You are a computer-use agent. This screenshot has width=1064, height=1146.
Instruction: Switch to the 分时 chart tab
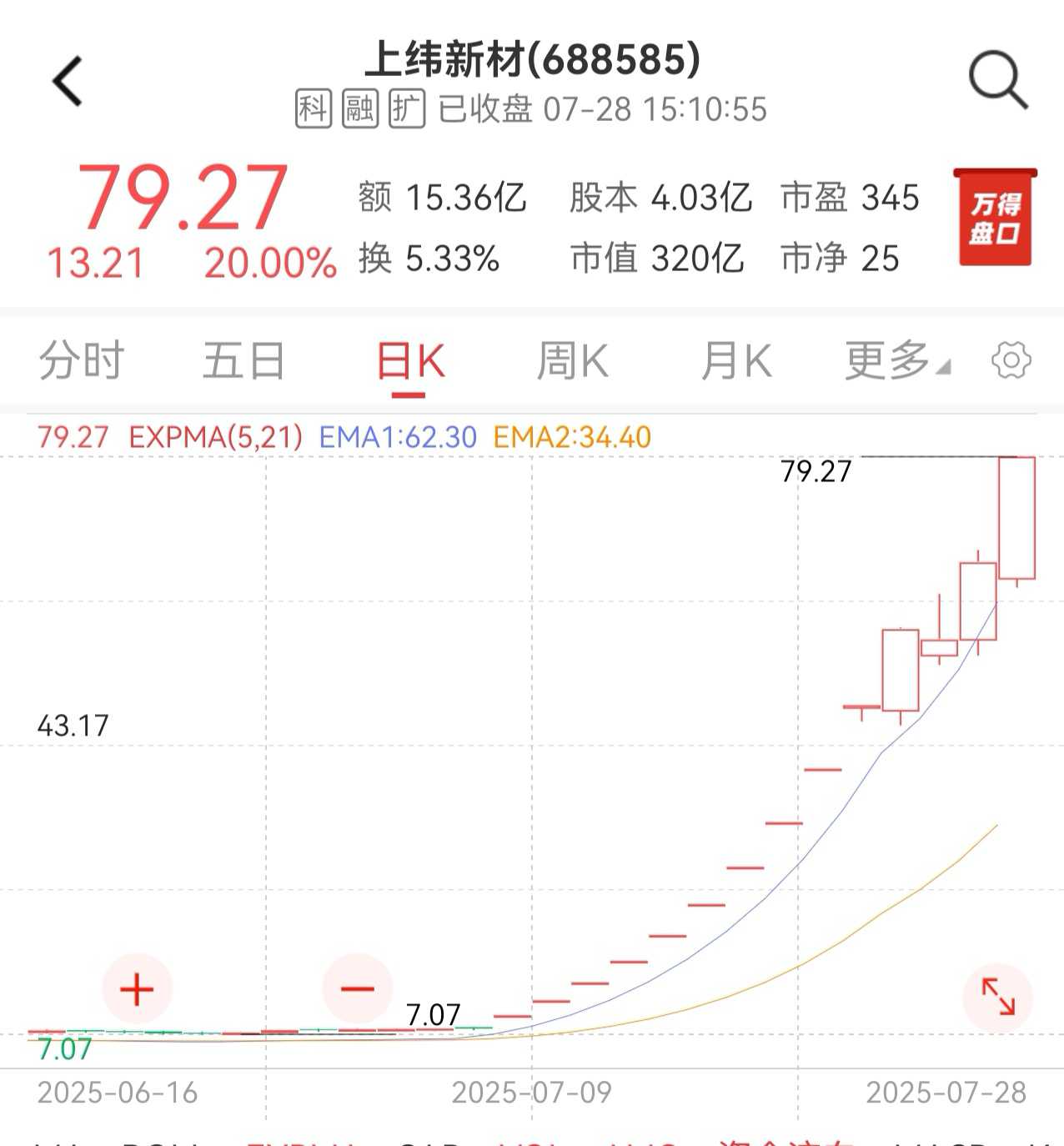[x=81, y=361]
